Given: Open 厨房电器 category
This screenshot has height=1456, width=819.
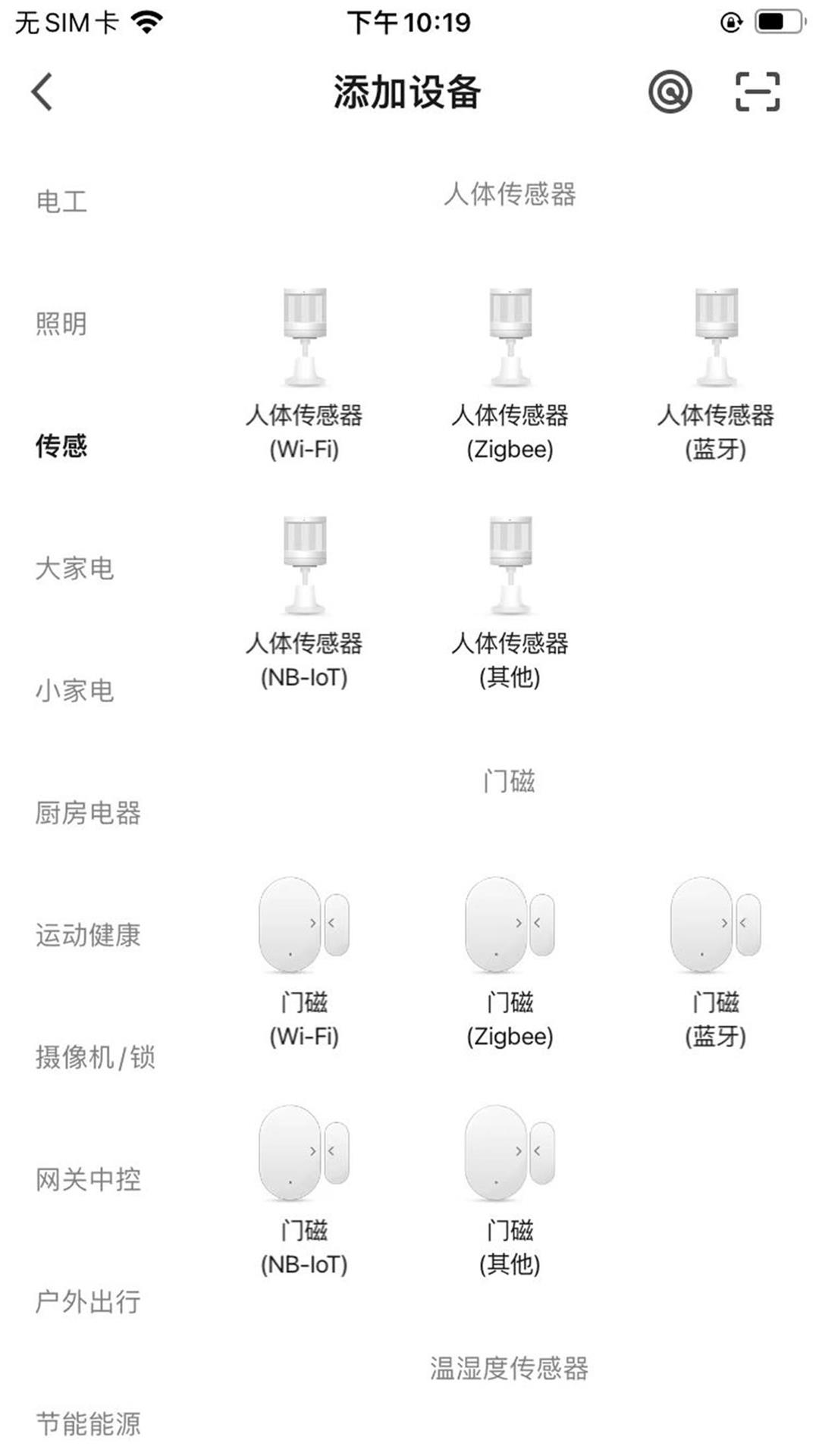Looking at the screenshot, I should [88, 813].
